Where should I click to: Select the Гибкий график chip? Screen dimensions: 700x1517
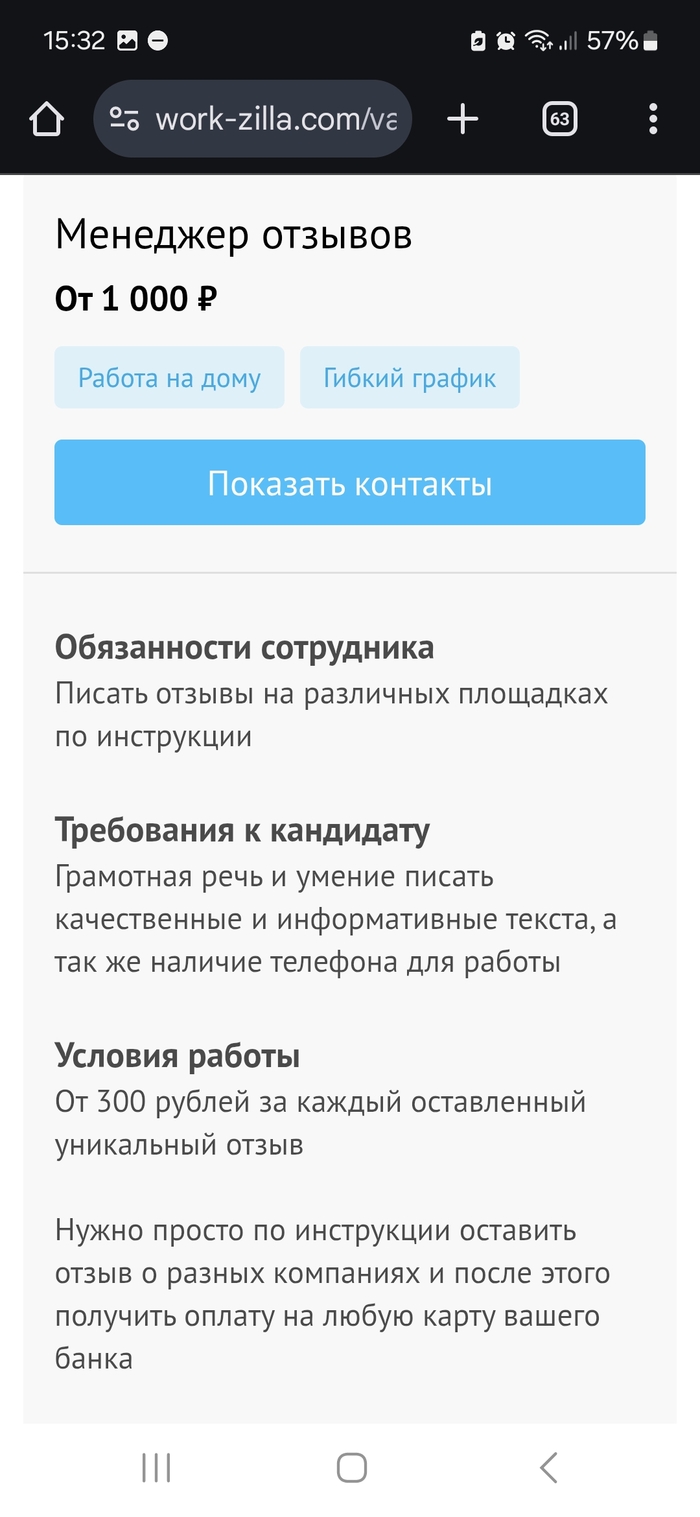[x=409, y=378]
